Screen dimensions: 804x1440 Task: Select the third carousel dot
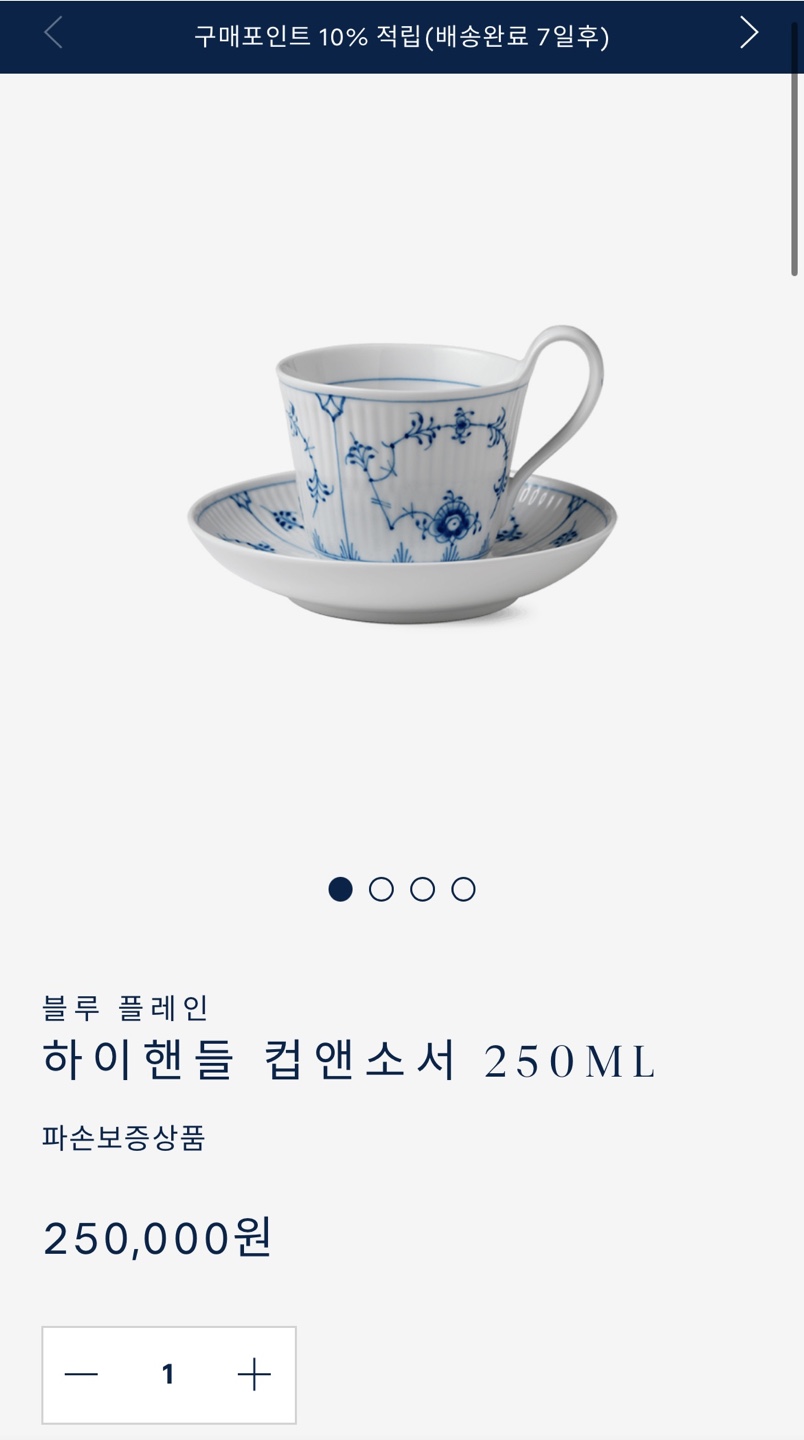[422, 889]
